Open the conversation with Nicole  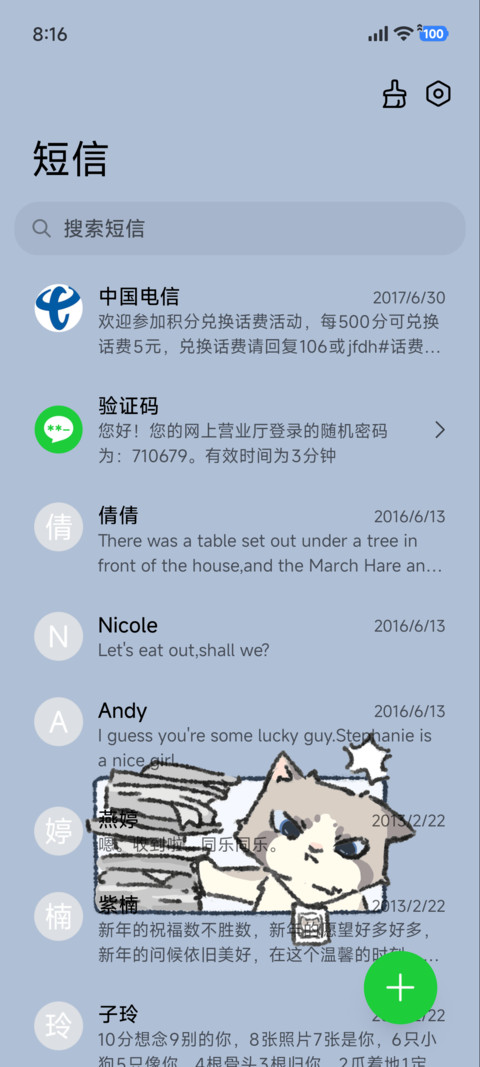(x=240, y=636)
